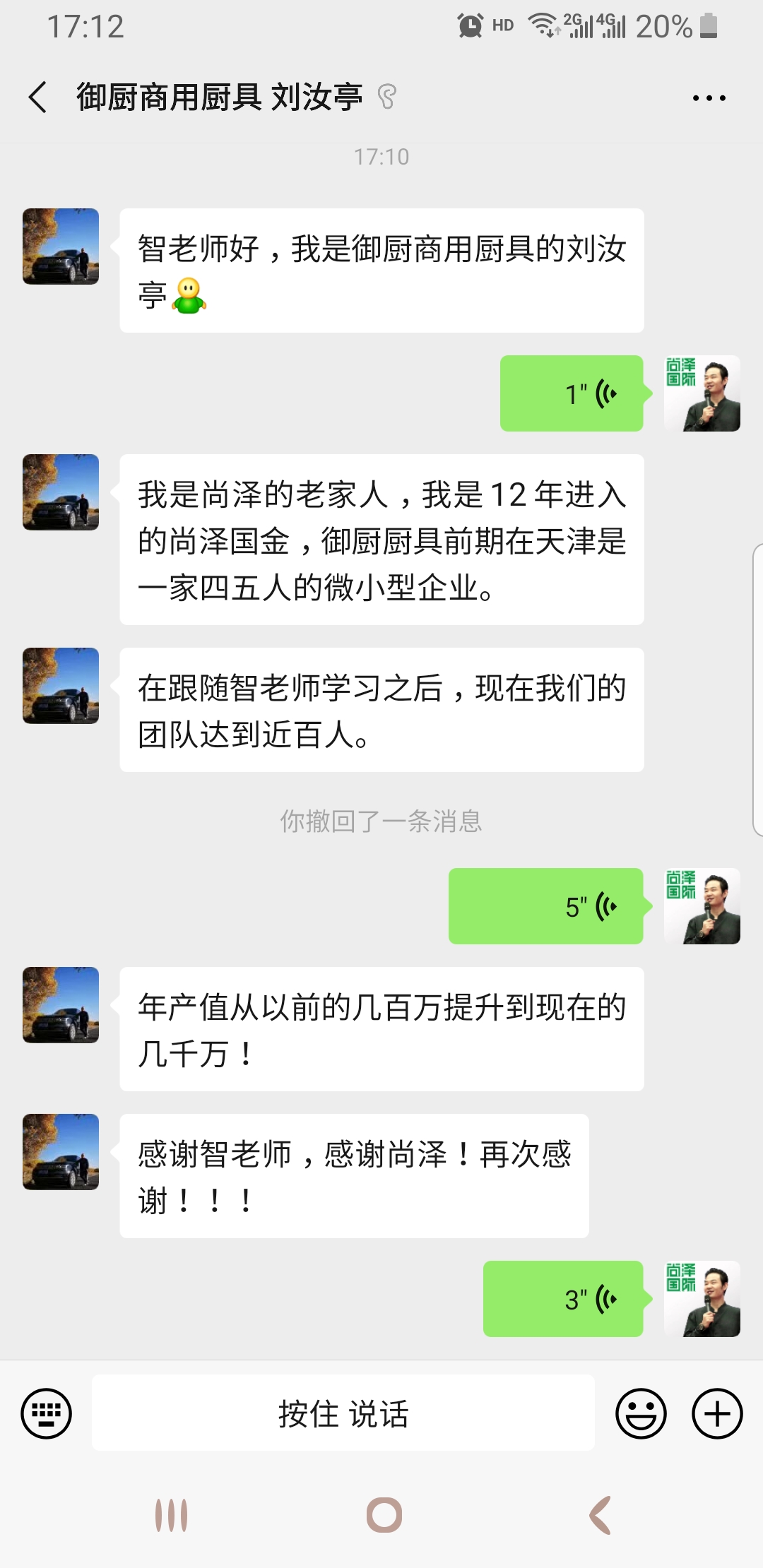Play the 1-second voice message
763x1568 pixels.
point(572,393)
